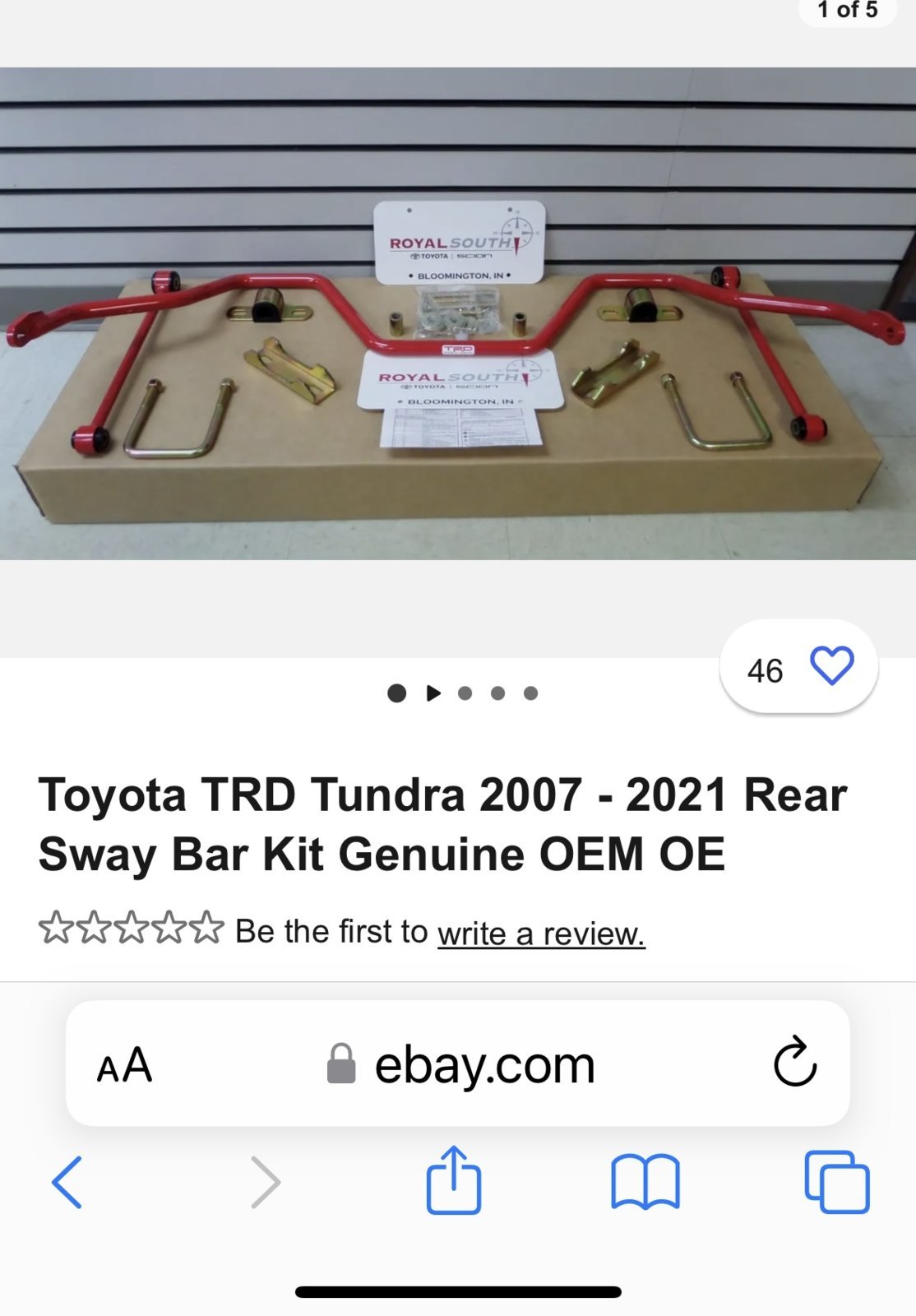
Task: Play the video slide in gallery indicator
Action: point(433,693)
